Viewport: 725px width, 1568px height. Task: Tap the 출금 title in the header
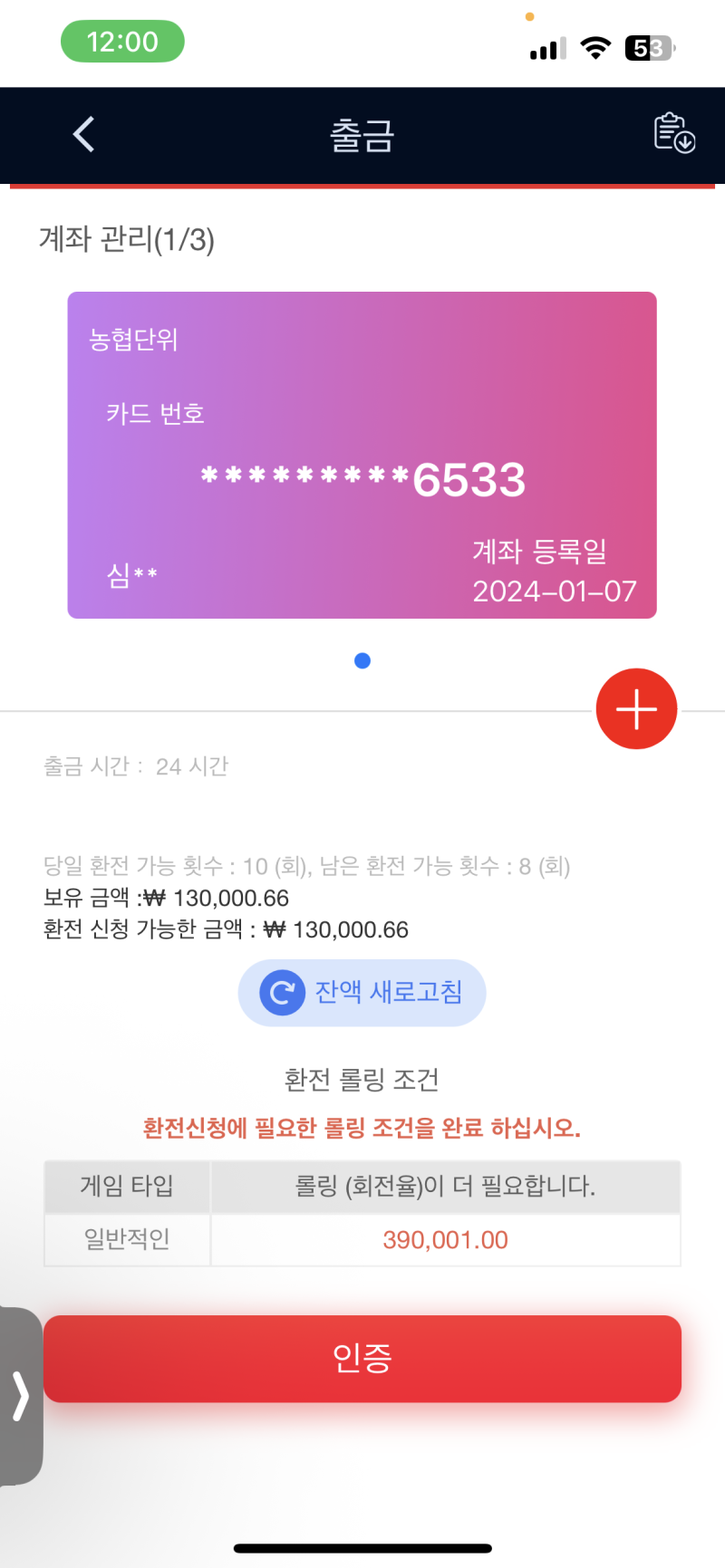[x=362, y=133]
